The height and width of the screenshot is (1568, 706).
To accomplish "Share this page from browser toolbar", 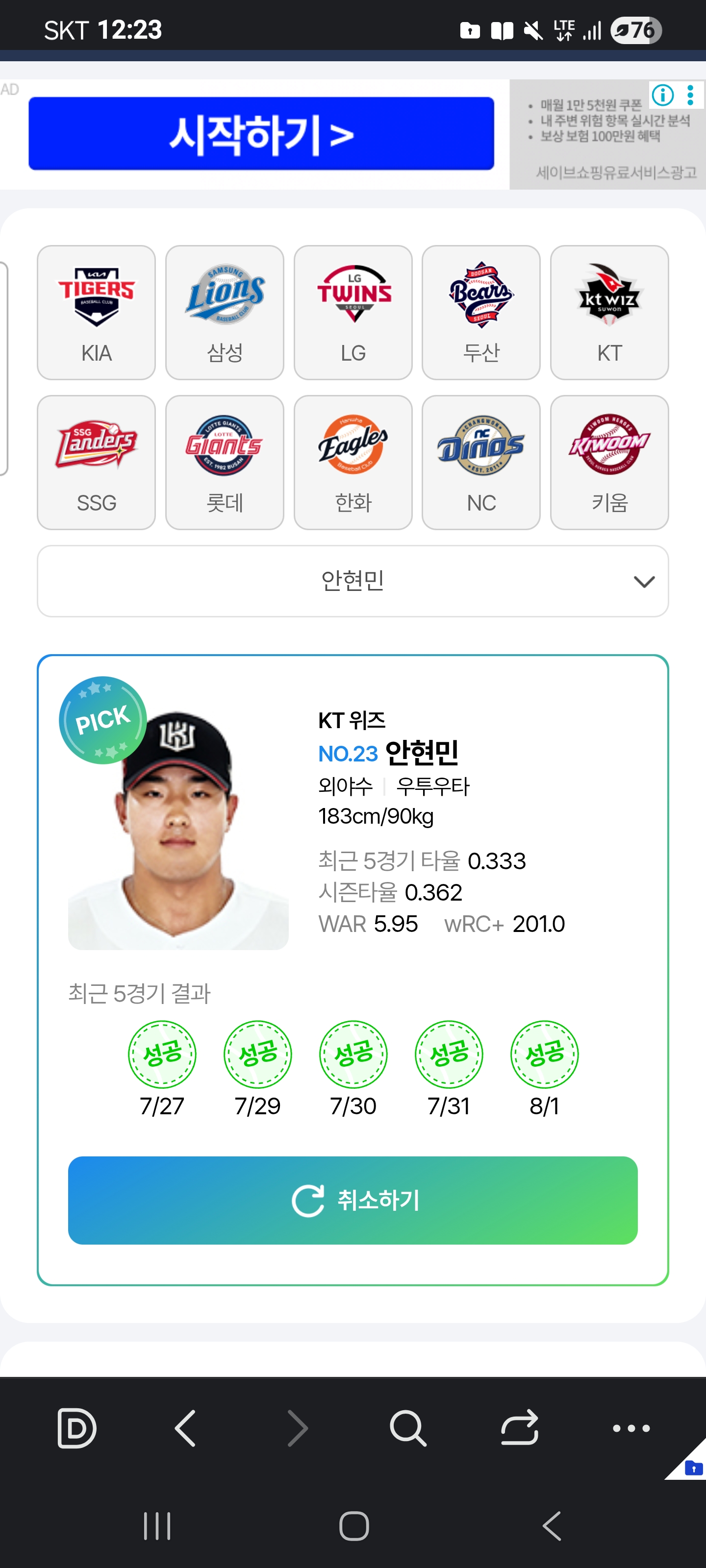I will pos(520,1428).
